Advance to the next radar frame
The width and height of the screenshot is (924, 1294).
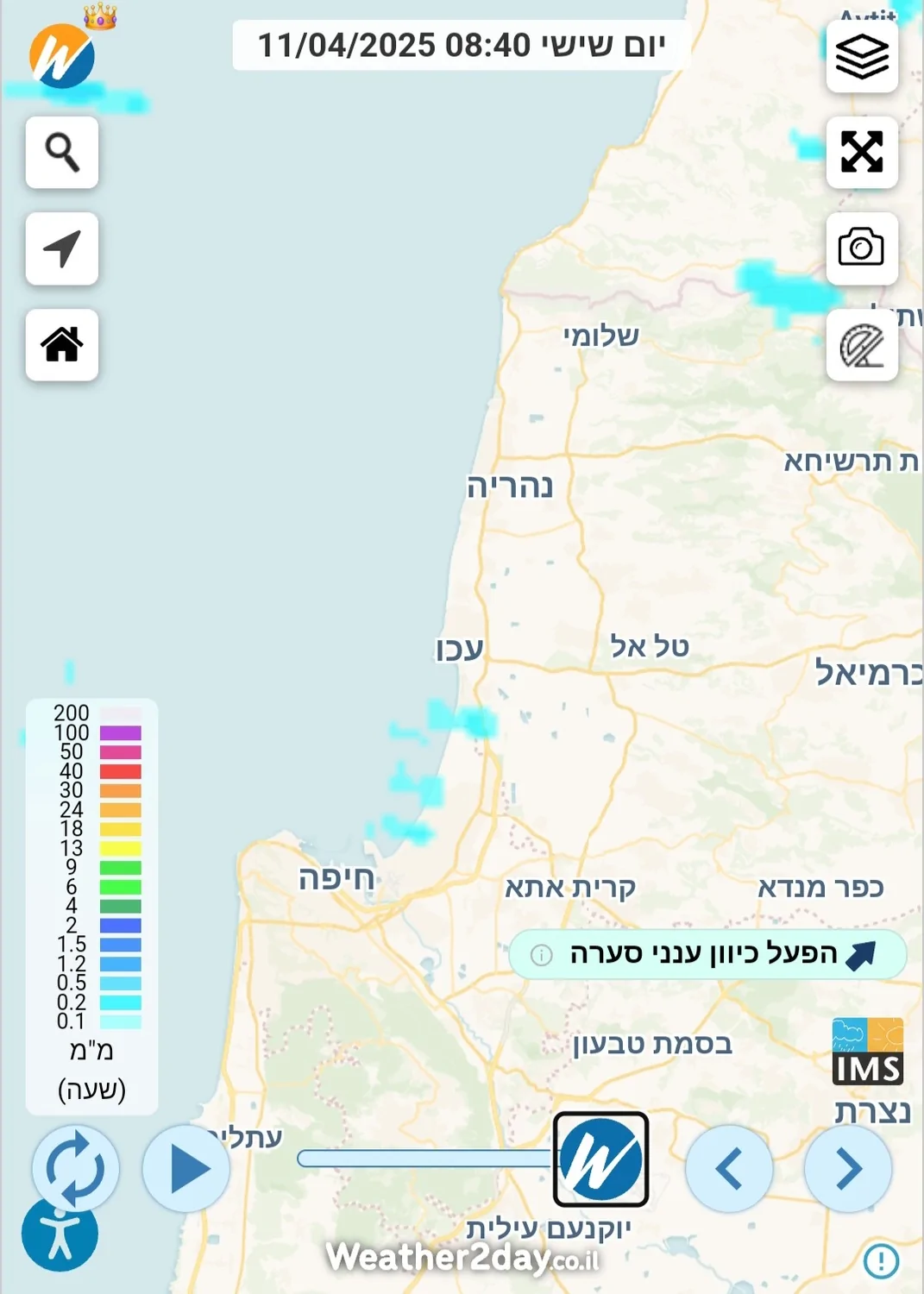[x=848, y=1169]
